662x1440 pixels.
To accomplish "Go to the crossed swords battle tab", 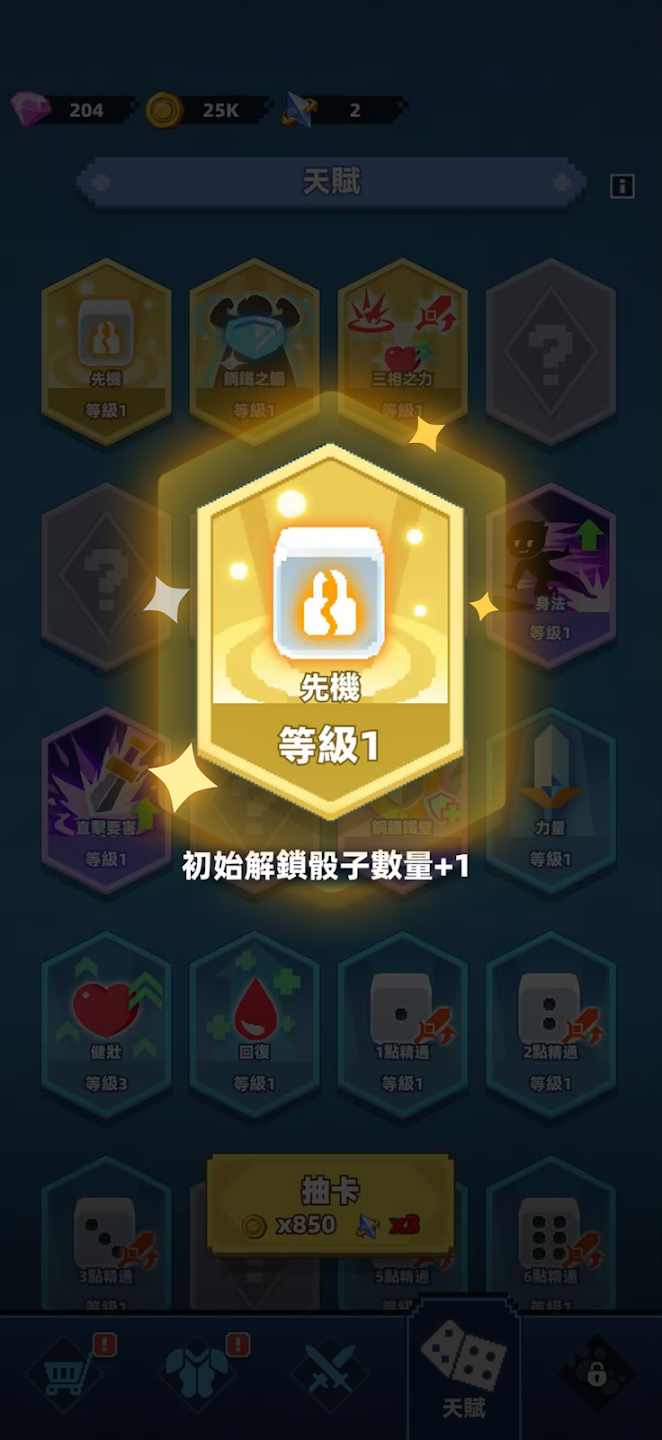I will pyautogui.click(x=331, y=1377).
